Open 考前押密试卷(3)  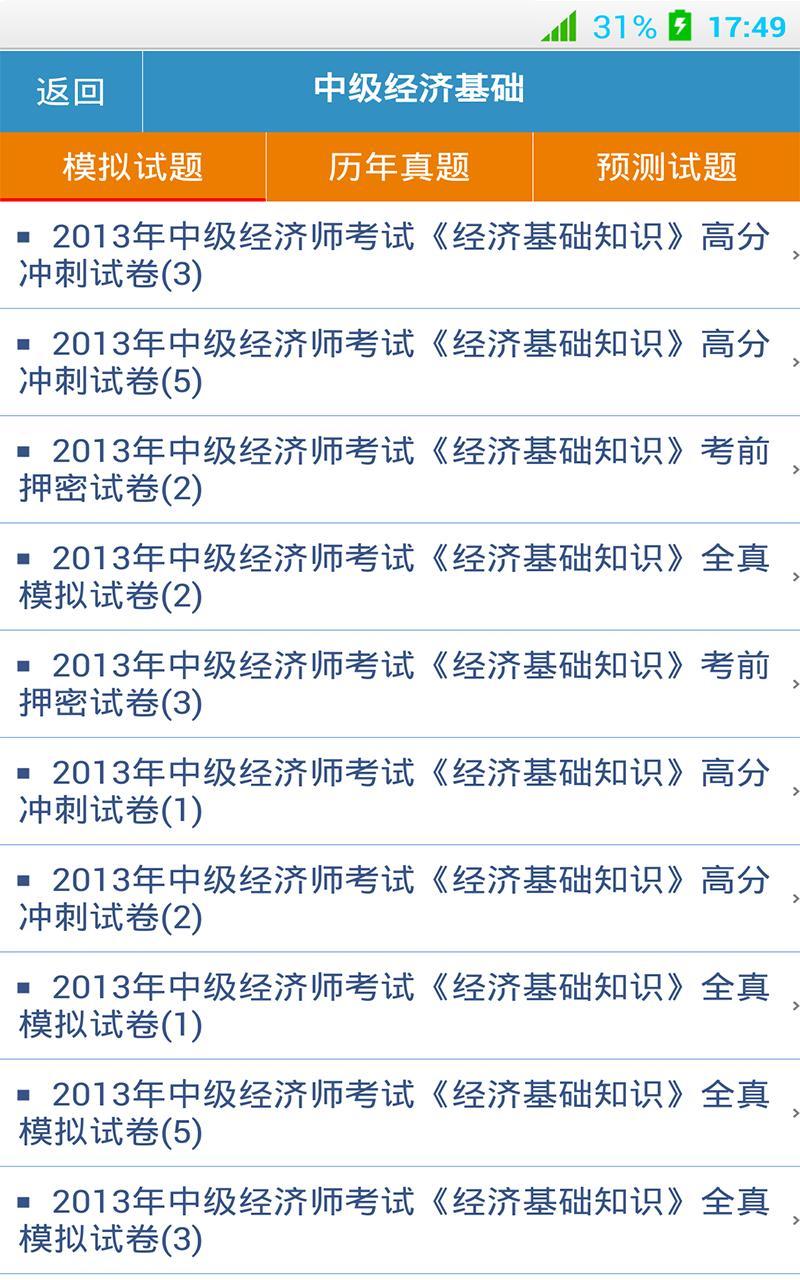tap(395, 683)
